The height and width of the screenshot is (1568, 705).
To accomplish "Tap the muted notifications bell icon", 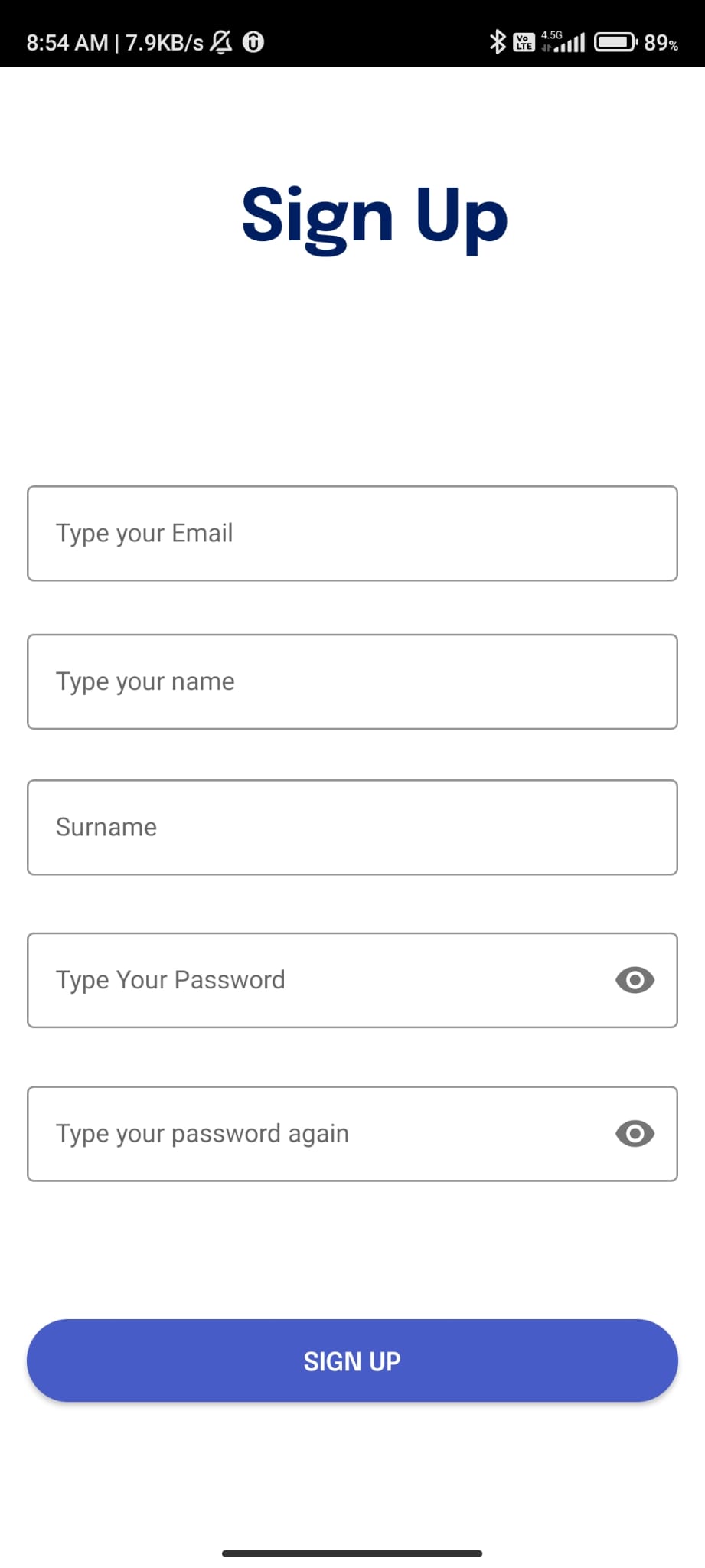I will (219, 42).
